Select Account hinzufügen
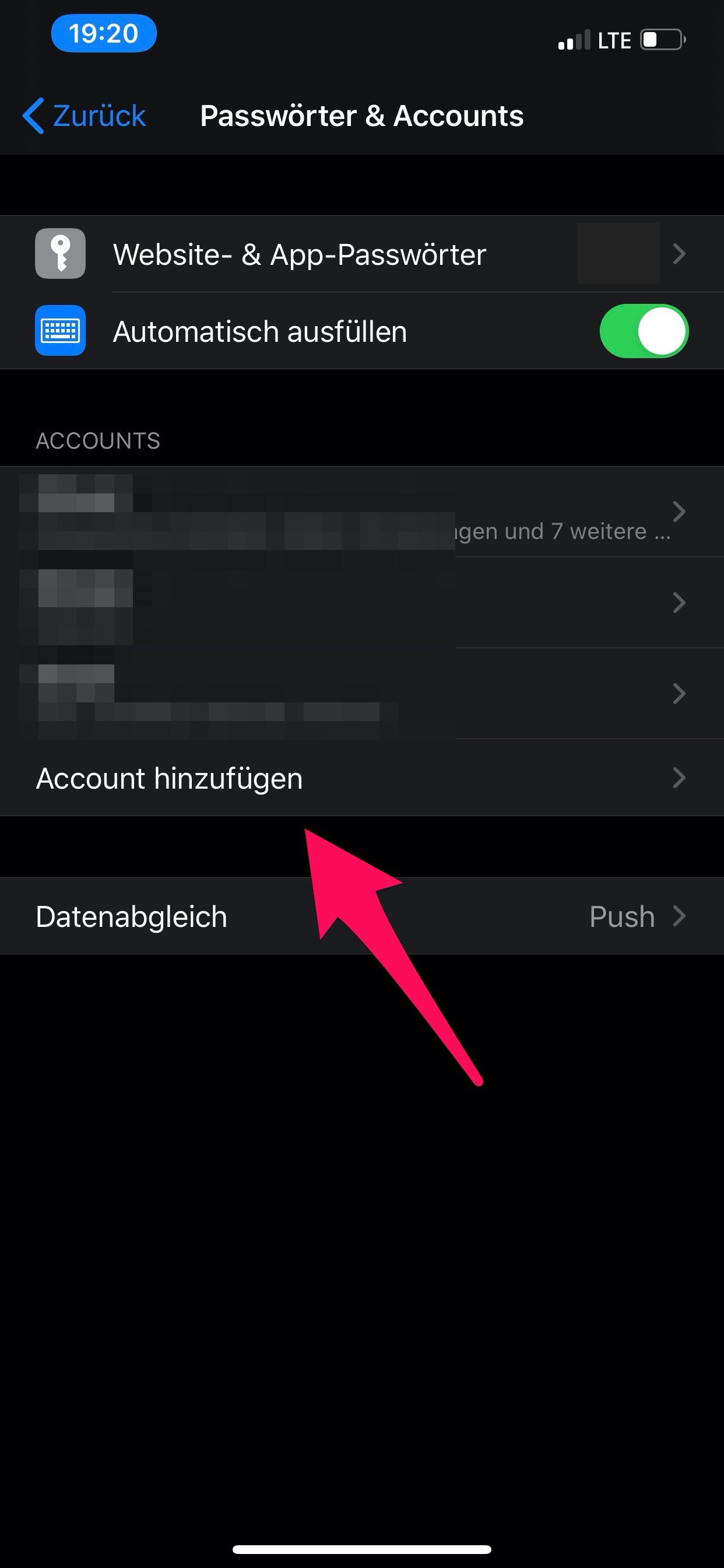This screenshot has height=1568, width=724. [362, 778]
